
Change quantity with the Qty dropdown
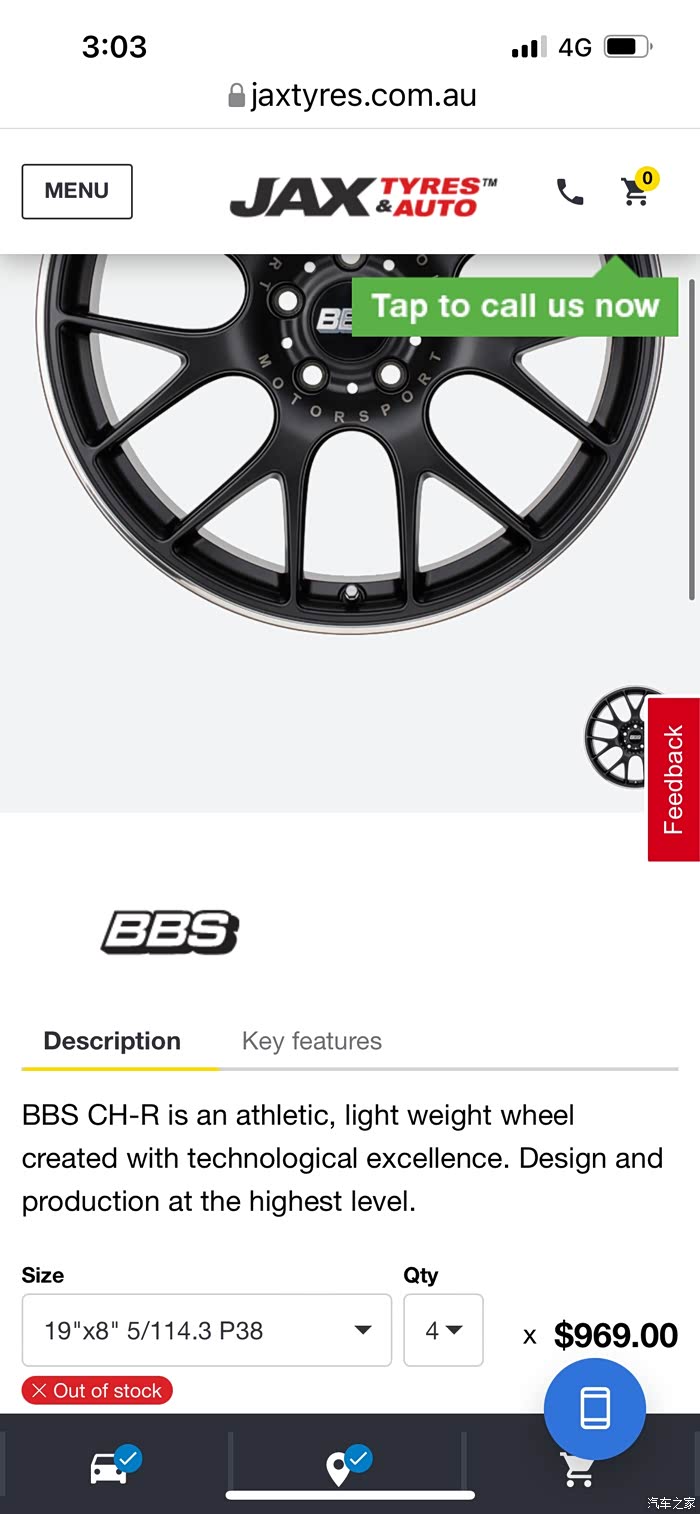[x=443, y=1330]
